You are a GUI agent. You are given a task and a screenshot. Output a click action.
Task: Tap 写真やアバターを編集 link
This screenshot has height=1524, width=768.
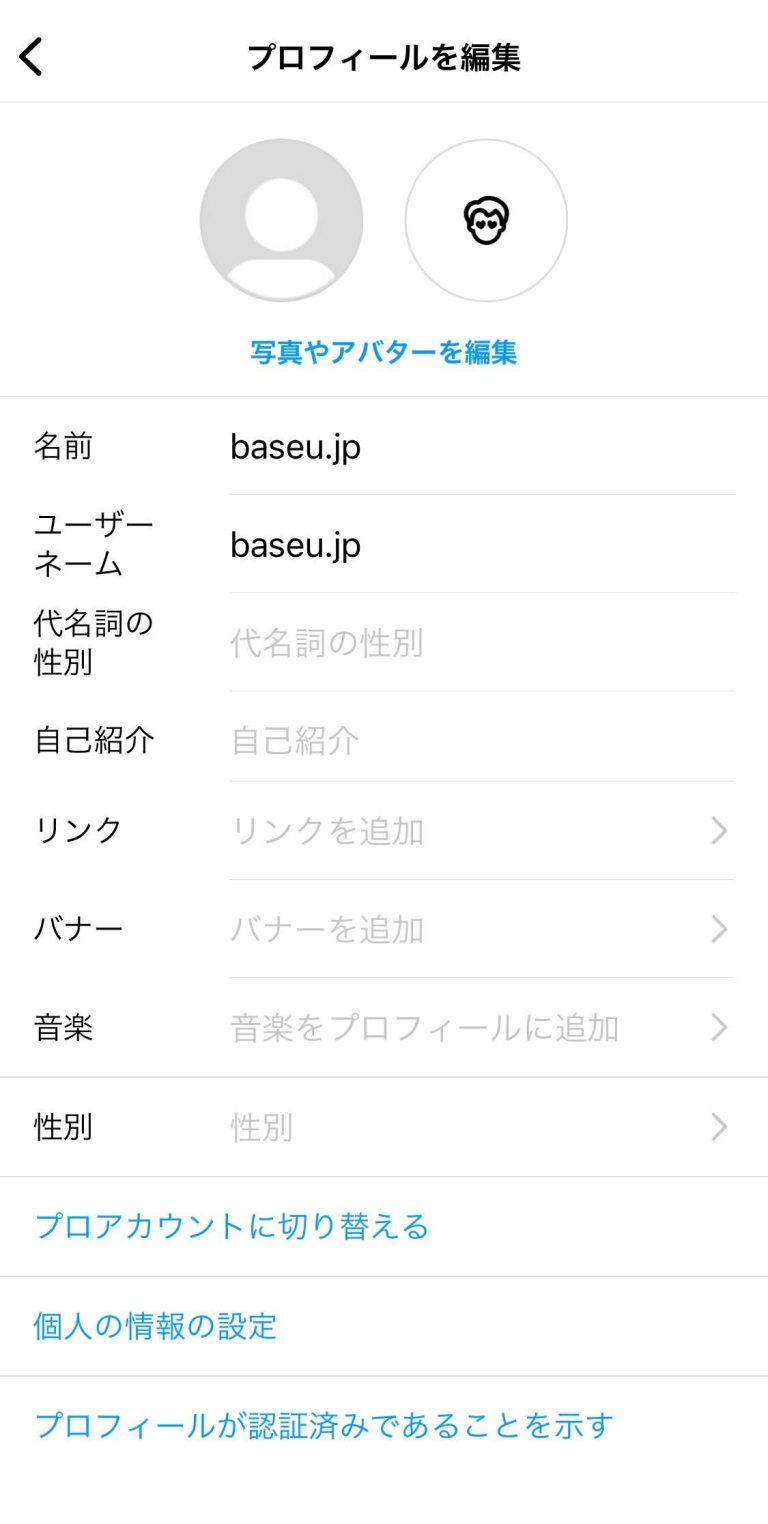(383, 352)
